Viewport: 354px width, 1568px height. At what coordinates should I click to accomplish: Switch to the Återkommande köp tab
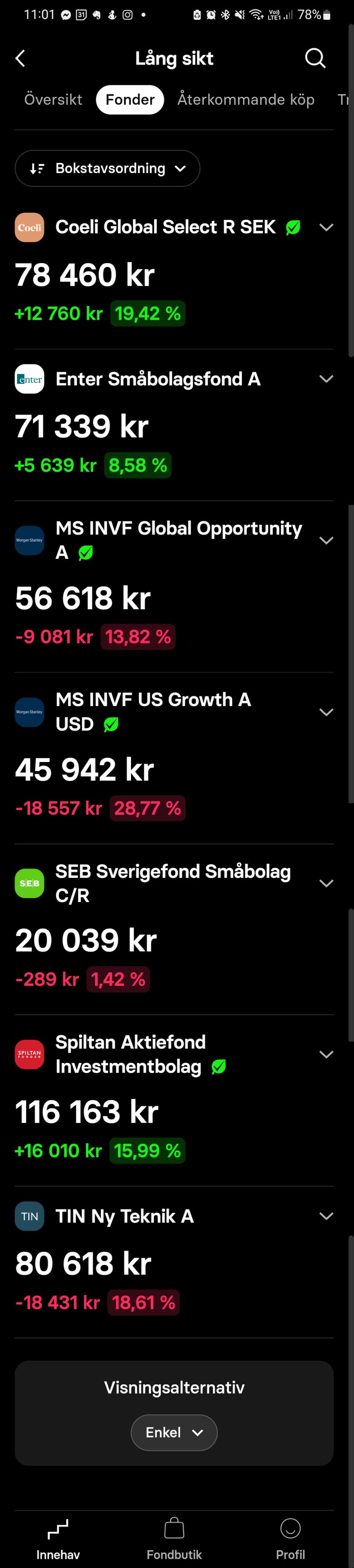click(x=245, y=99)
